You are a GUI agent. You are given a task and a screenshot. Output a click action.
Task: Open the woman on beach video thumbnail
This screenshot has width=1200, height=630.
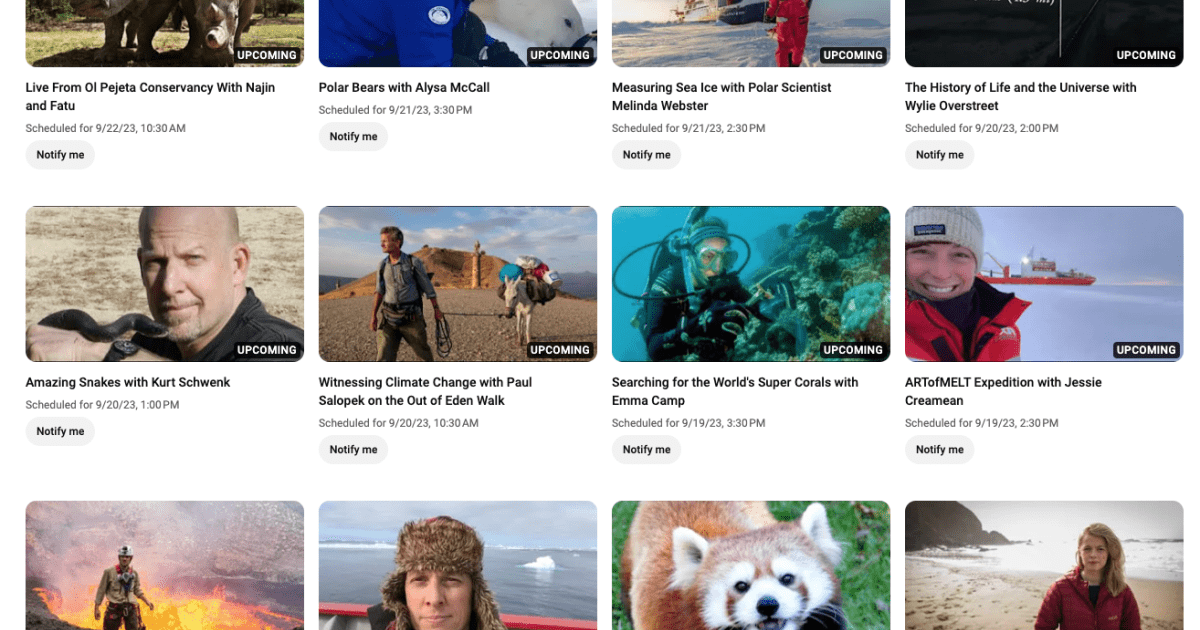pos(1044,565)
